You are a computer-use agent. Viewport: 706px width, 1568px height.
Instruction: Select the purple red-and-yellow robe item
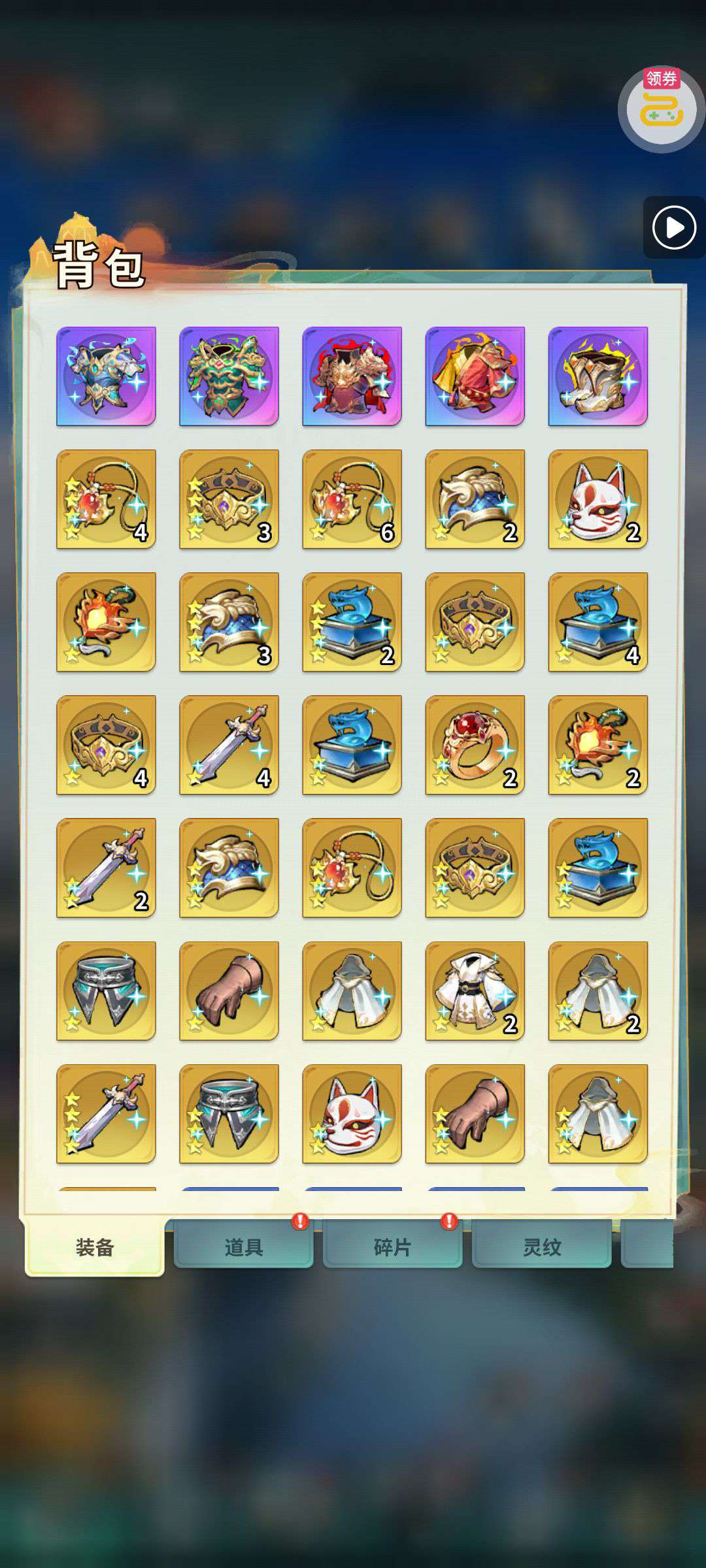point(475,376)
